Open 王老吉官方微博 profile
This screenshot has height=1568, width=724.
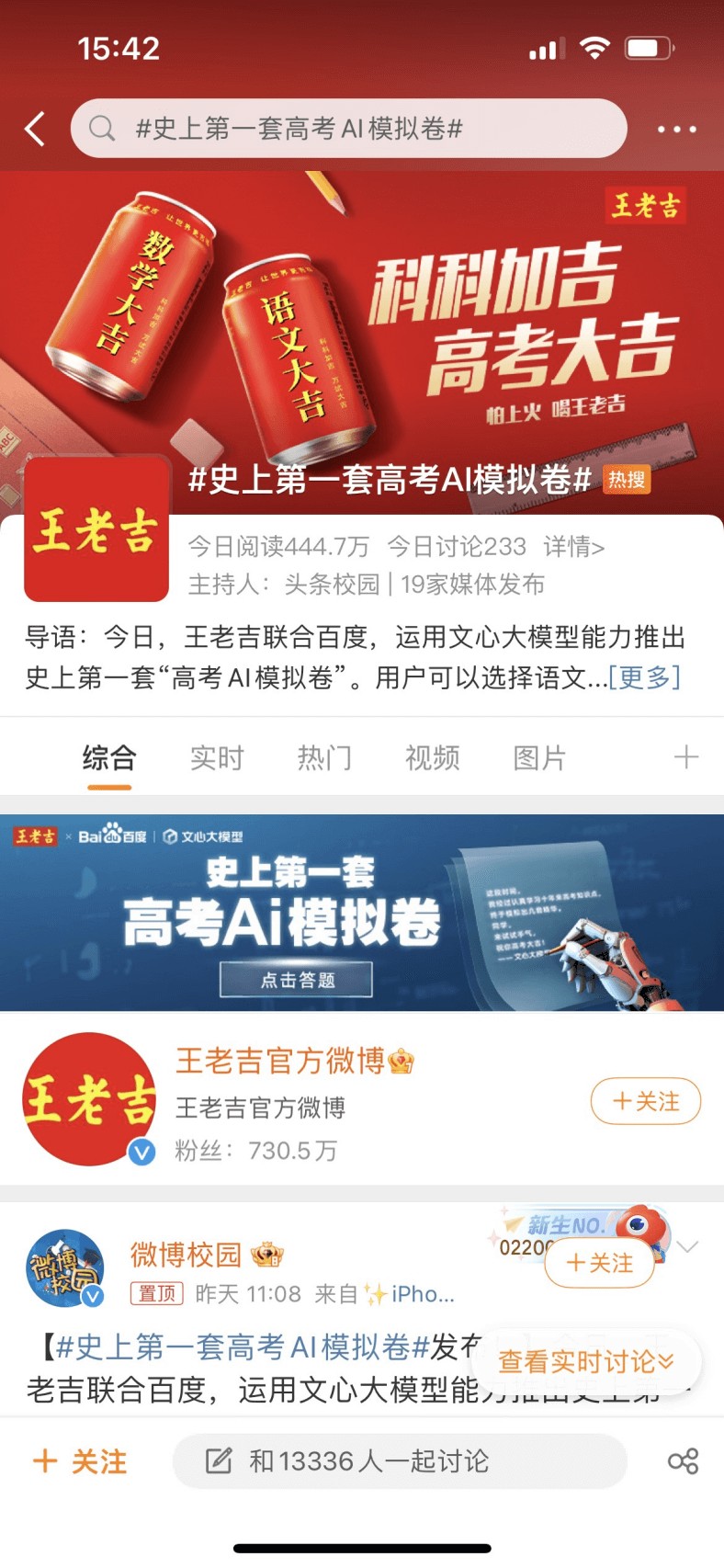[279, 1062]
